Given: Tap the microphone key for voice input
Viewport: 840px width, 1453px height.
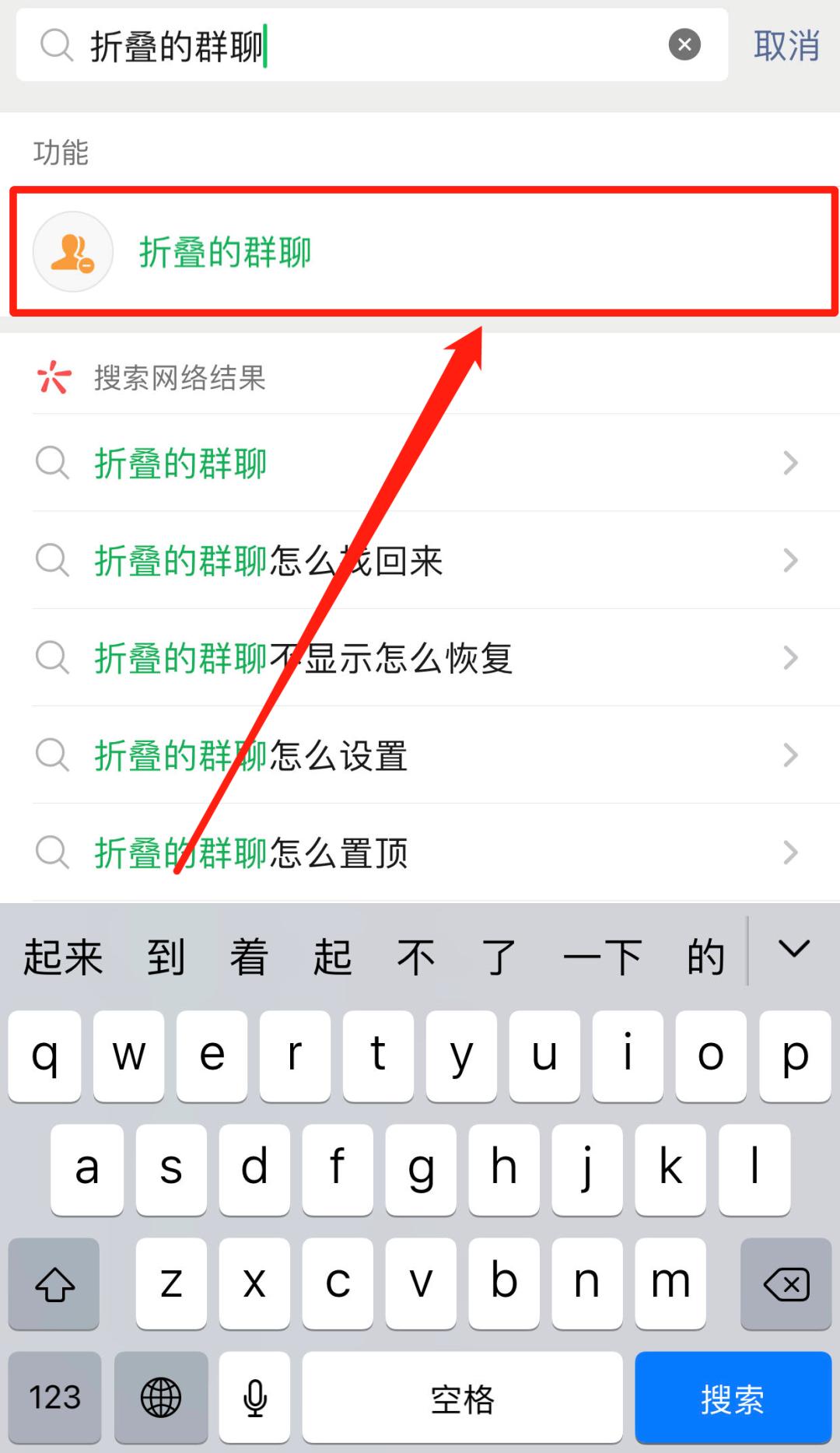Looking at the screenshot, I should 254,1398.
